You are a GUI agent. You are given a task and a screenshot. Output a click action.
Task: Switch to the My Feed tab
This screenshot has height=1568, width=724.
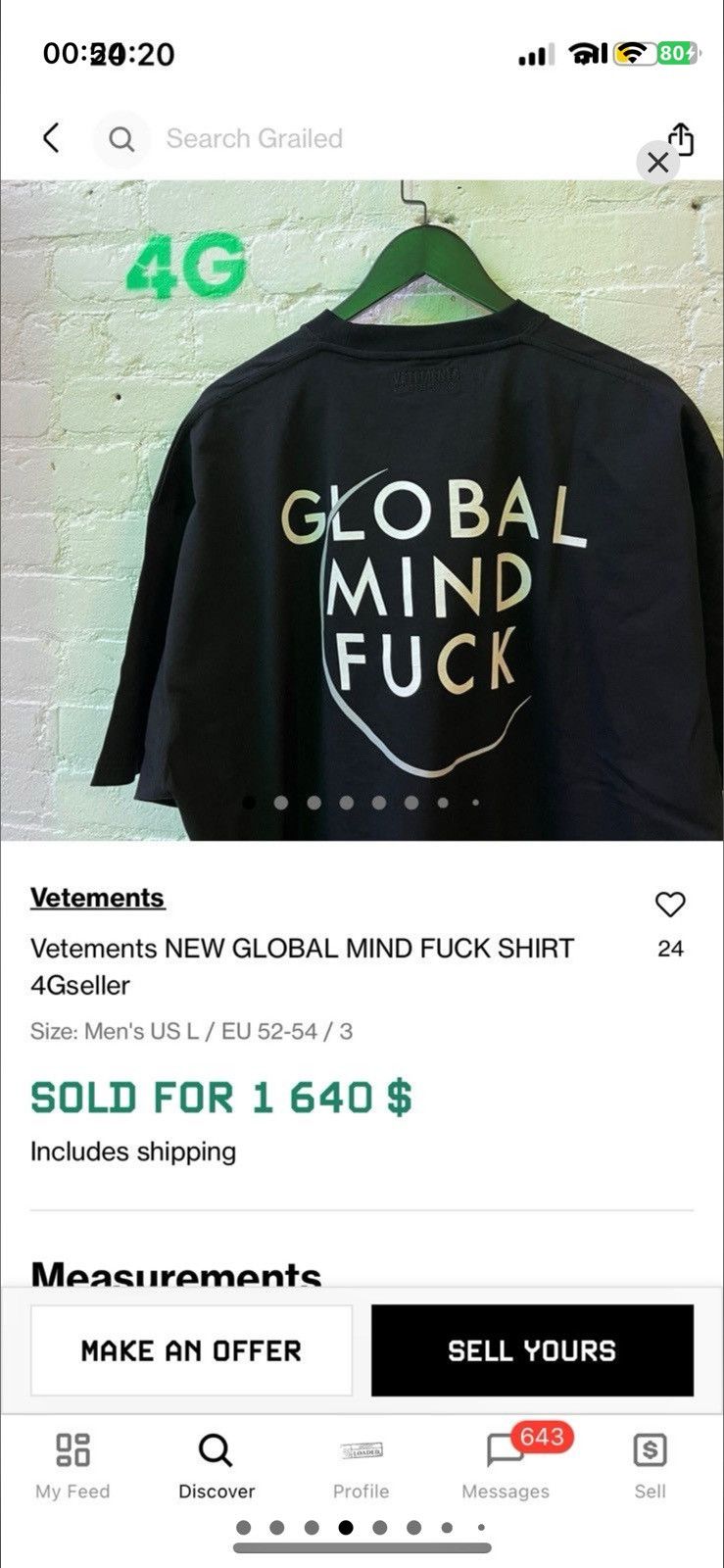(72, 1466)
